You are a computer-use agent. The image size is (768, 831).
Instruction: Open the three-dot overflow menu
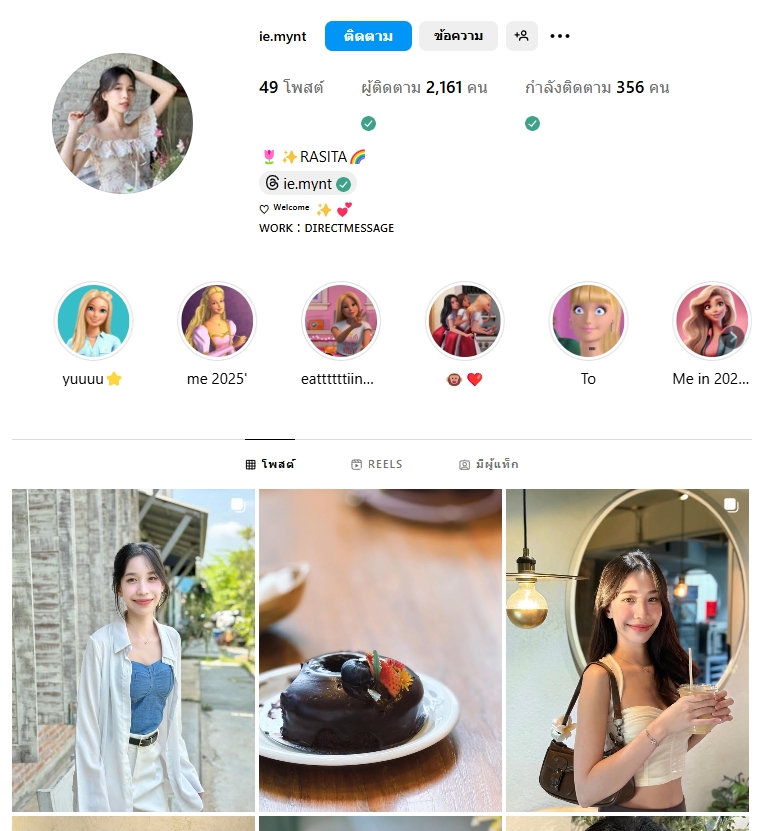coord(560,36)
